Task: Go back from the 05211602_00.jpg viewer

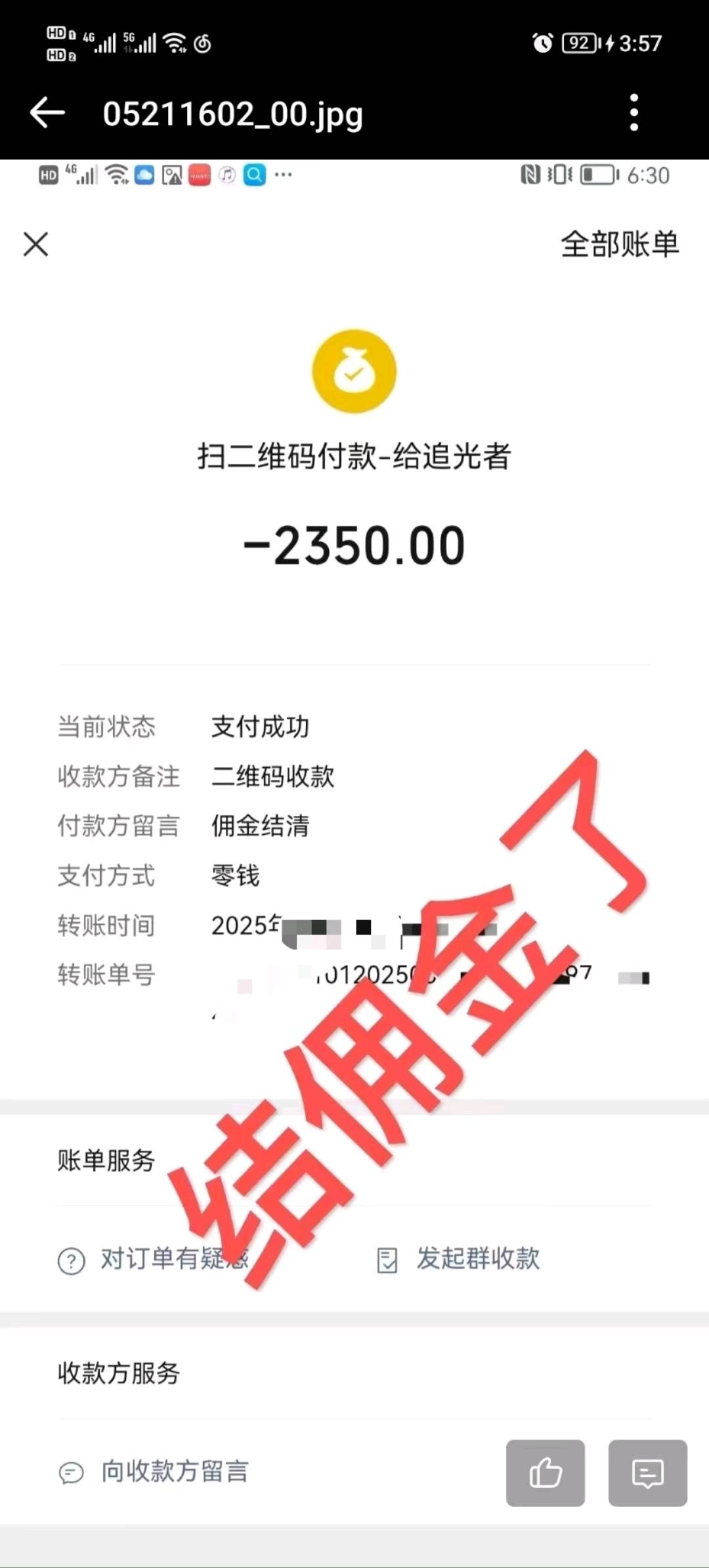Action: point(47,113)
